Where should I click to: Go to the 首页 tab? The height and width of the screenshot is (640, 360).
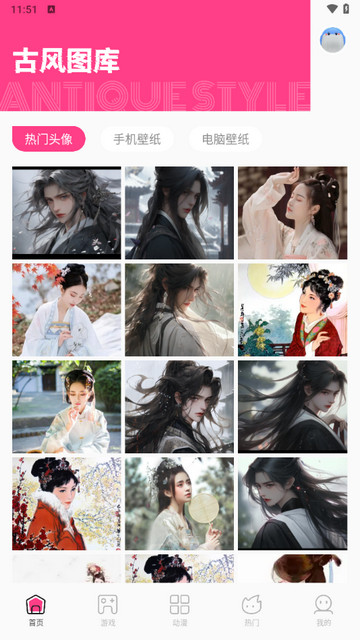click(x=36, y=611)
